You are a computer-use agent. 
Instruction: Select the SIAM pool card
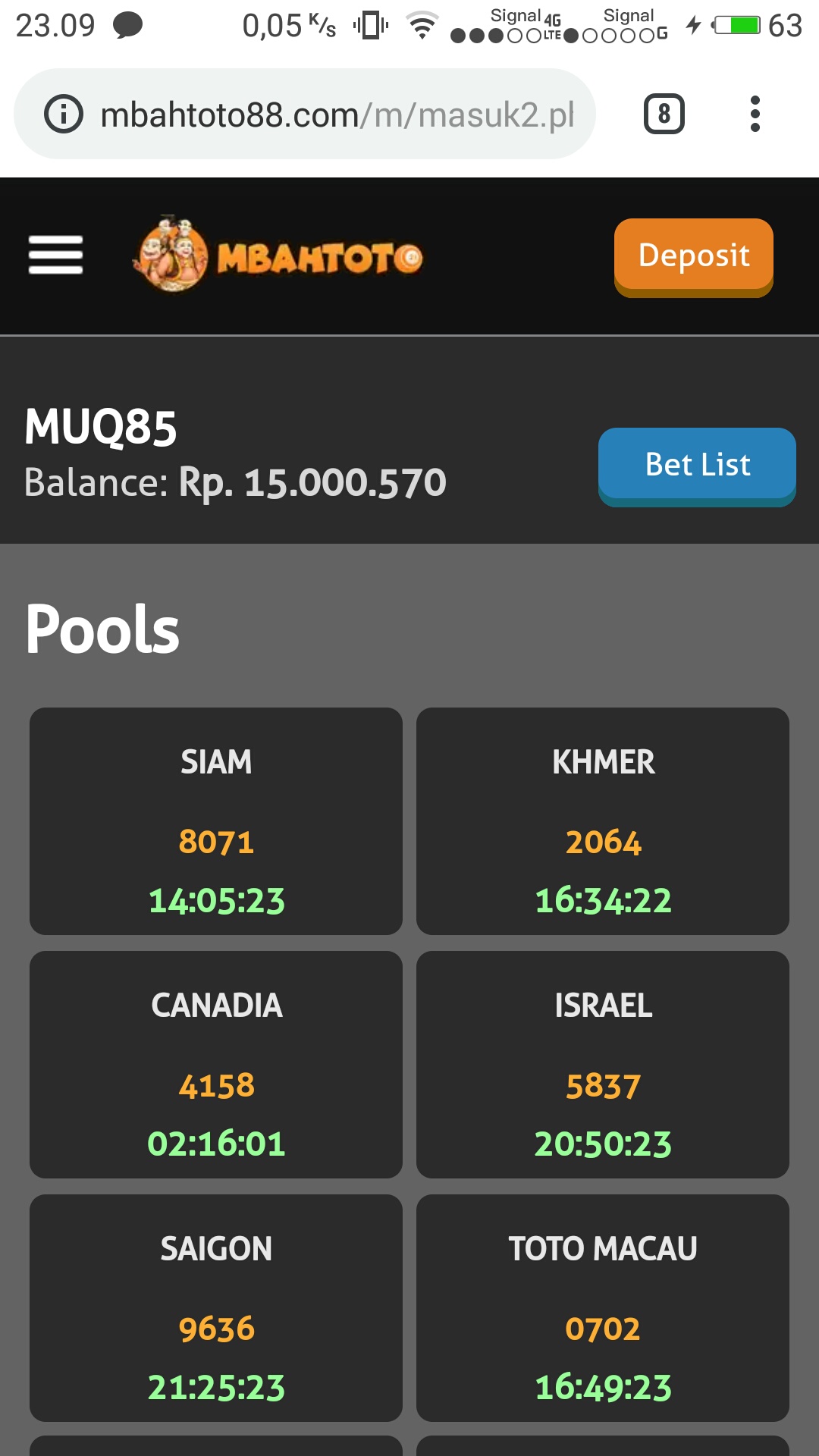pyautogui.click(x=216, y=821)
